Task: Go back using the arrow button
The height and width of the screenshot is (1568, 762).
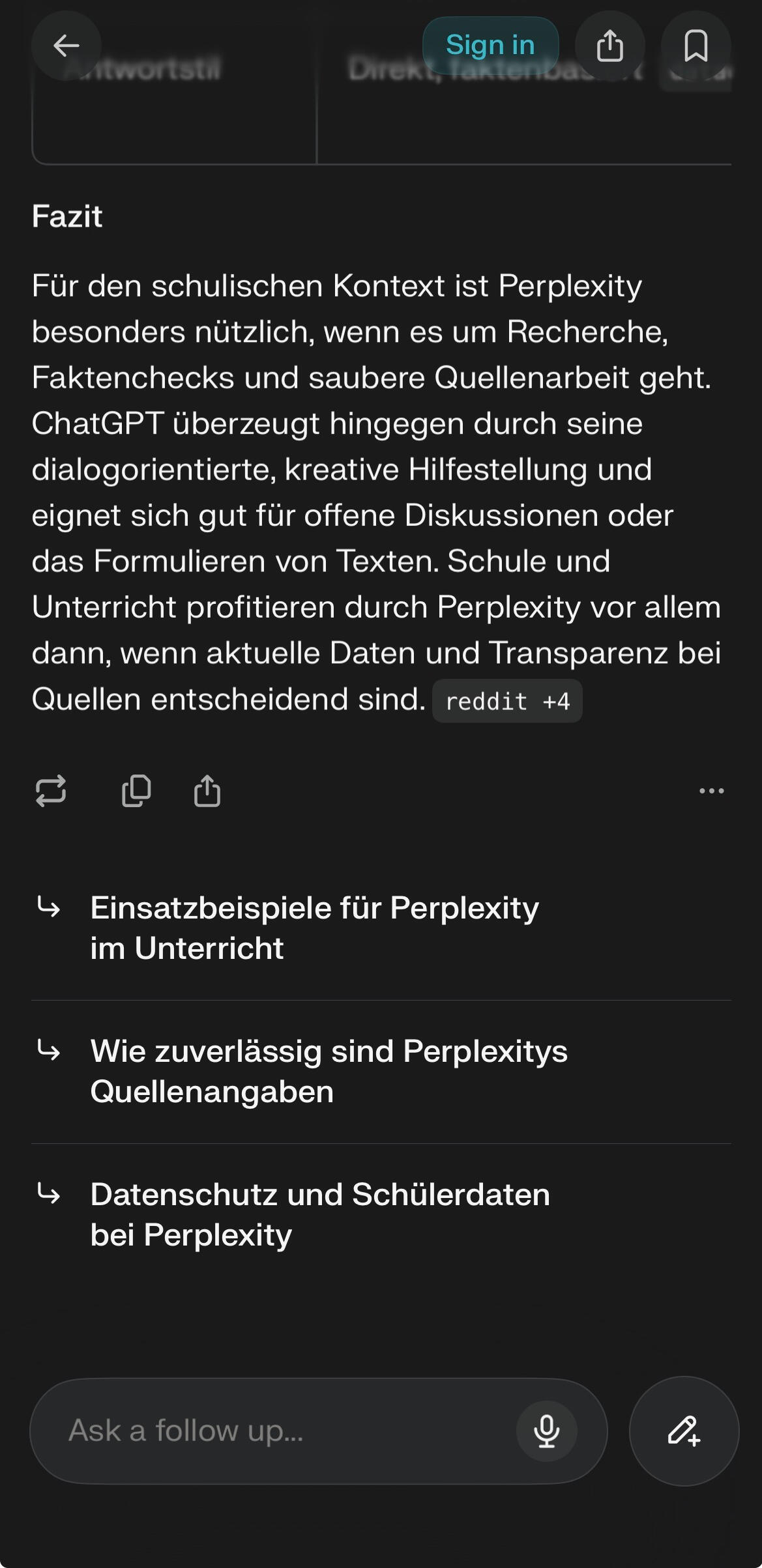Action: pos(66,46)
